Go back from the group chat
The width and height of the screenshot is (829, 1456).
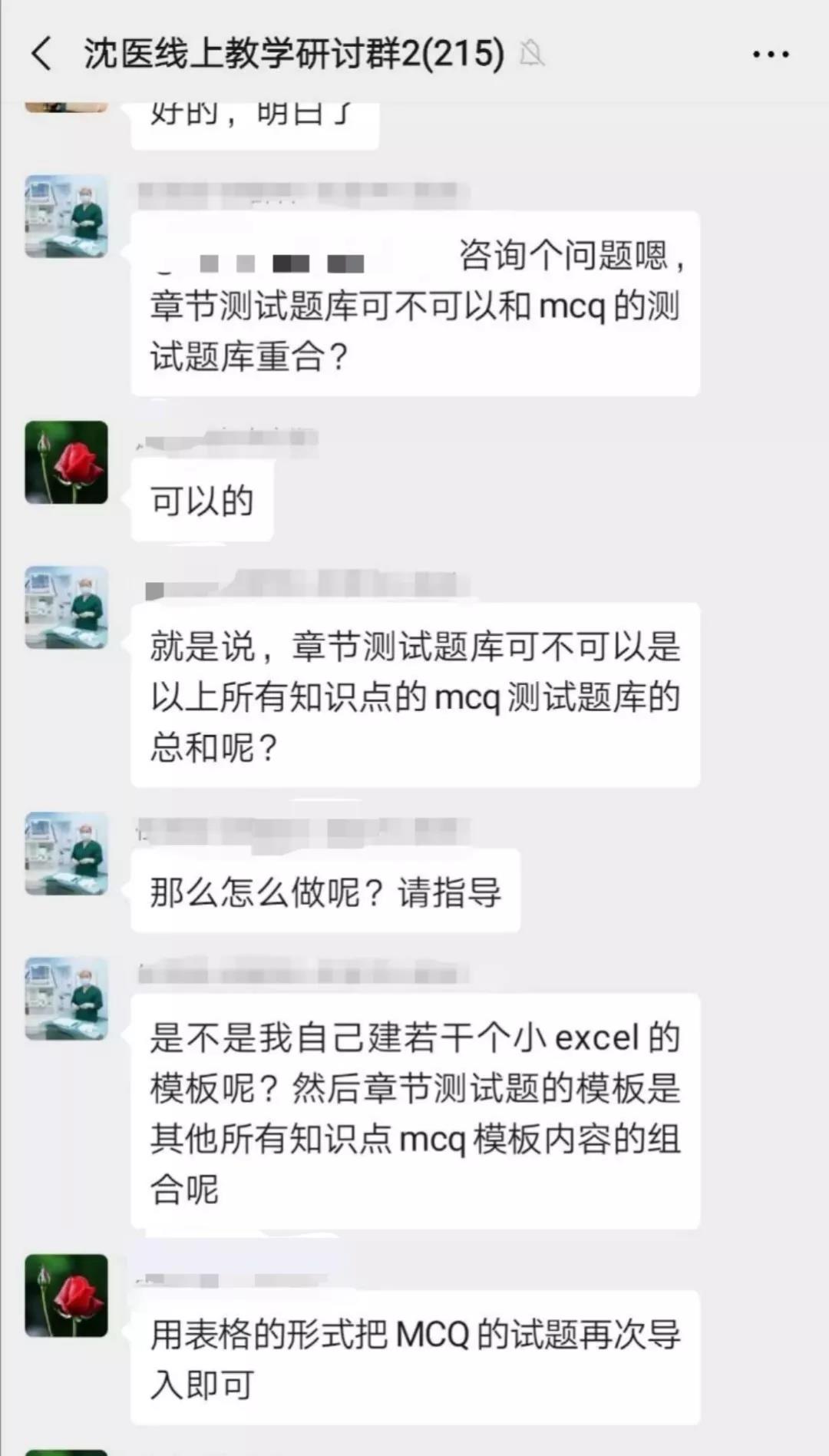42,54
